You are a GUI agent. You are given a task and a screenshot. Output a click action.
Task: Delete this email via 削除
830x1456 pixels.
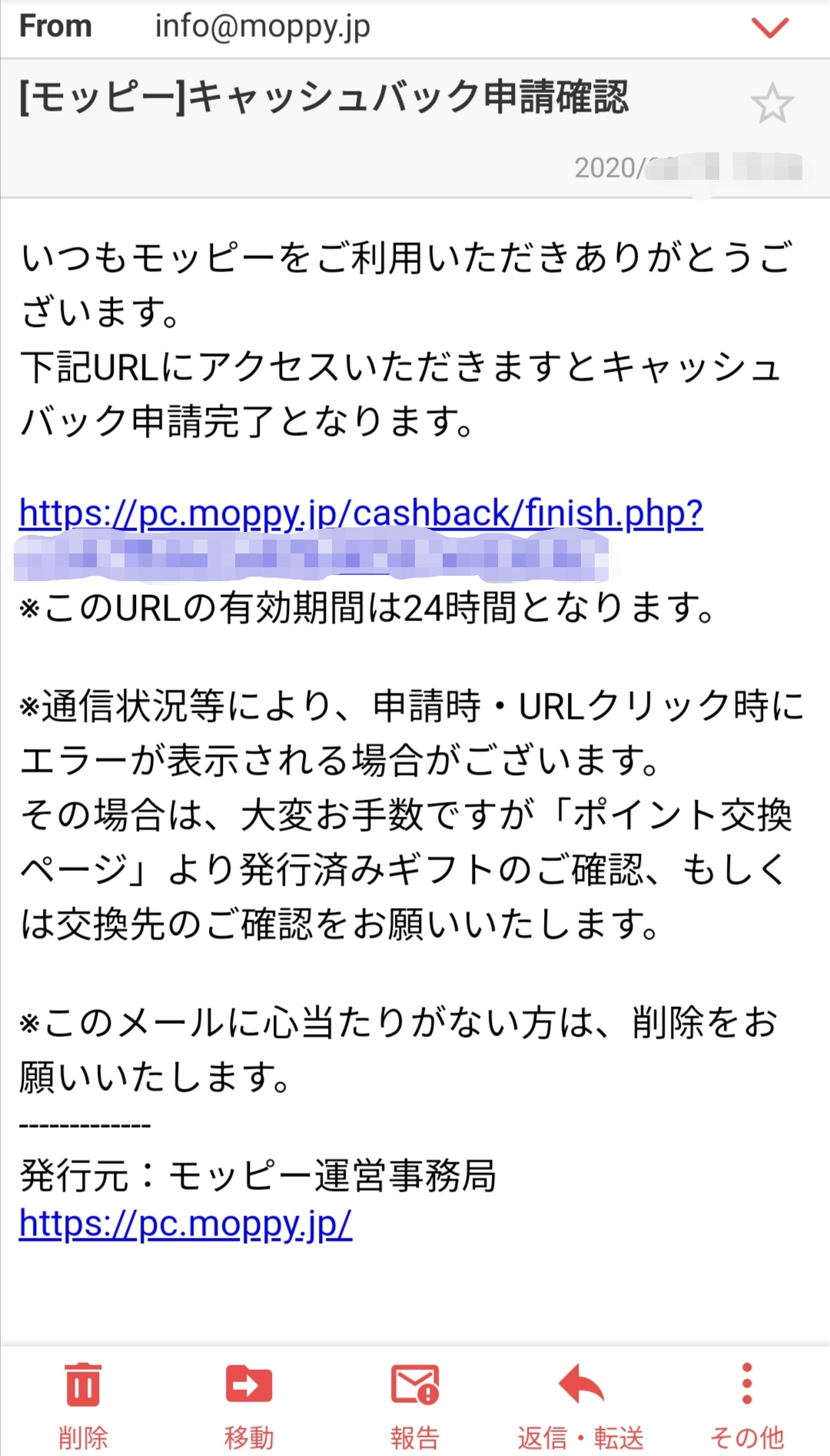[x=83, y=1405]
